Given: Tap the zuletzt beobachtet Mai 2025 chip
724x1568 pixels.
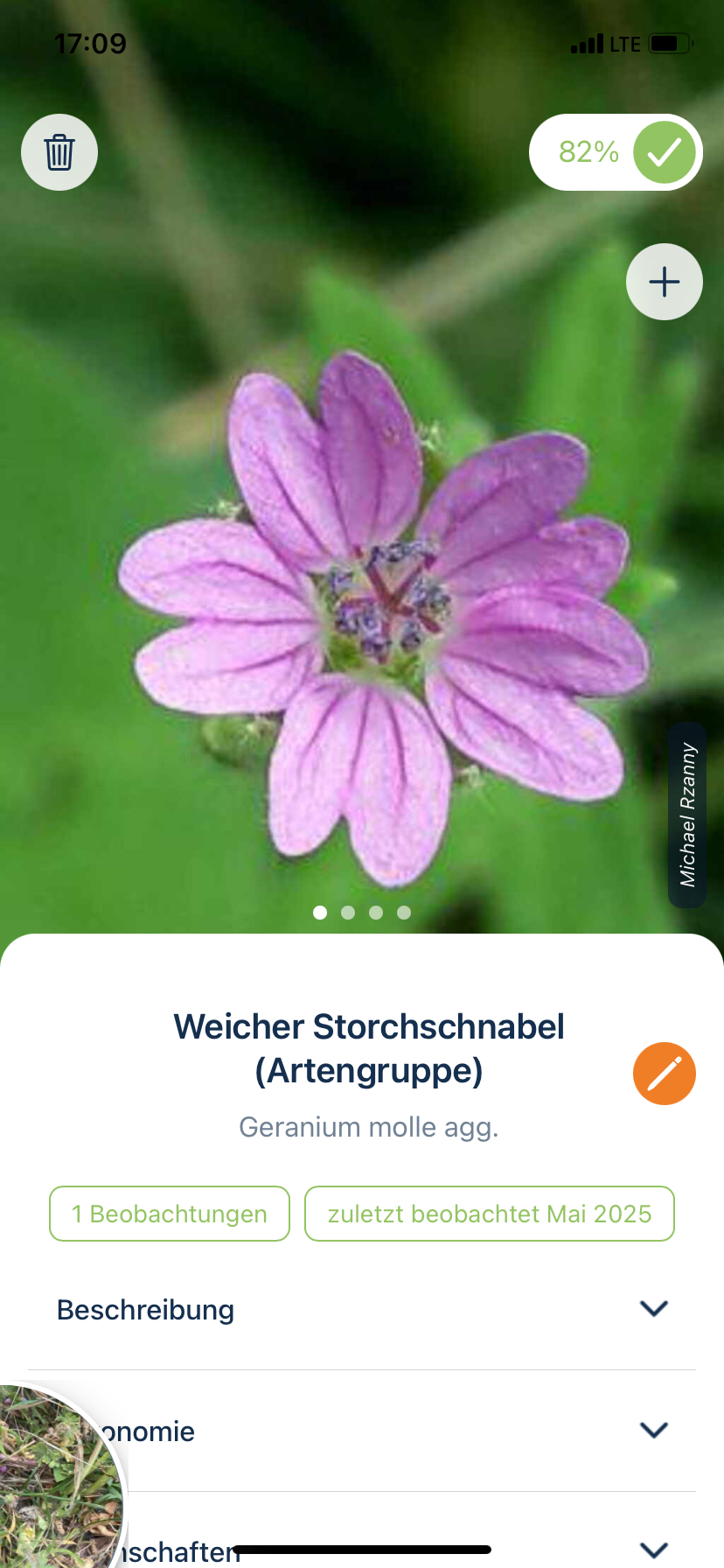Looking at the screenshot, I should tap(490, 1214).
